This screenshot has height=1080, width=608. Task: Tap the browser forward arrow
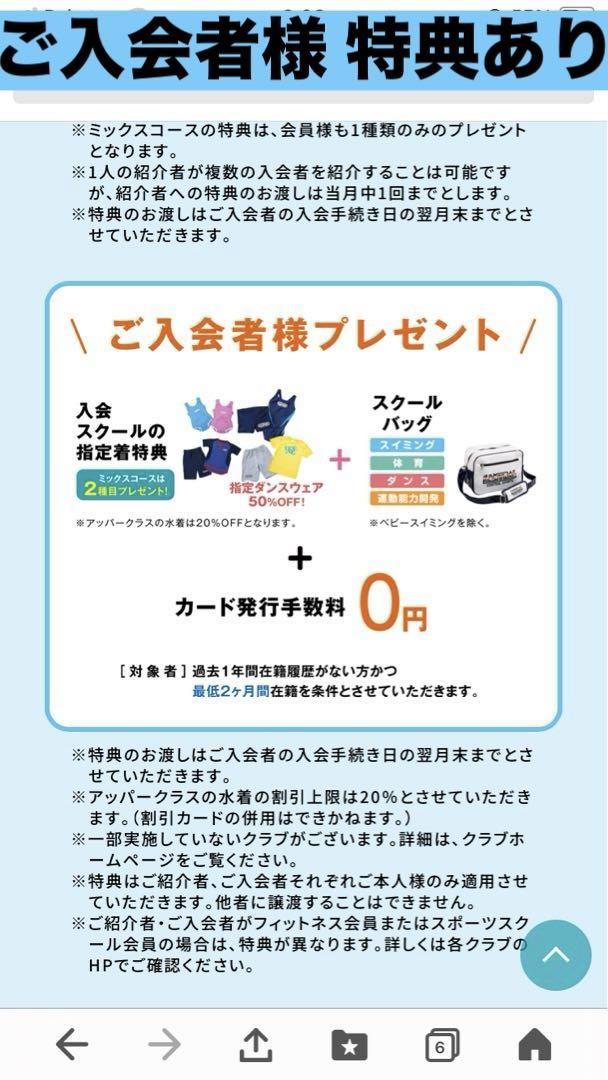coord(164,1046)
